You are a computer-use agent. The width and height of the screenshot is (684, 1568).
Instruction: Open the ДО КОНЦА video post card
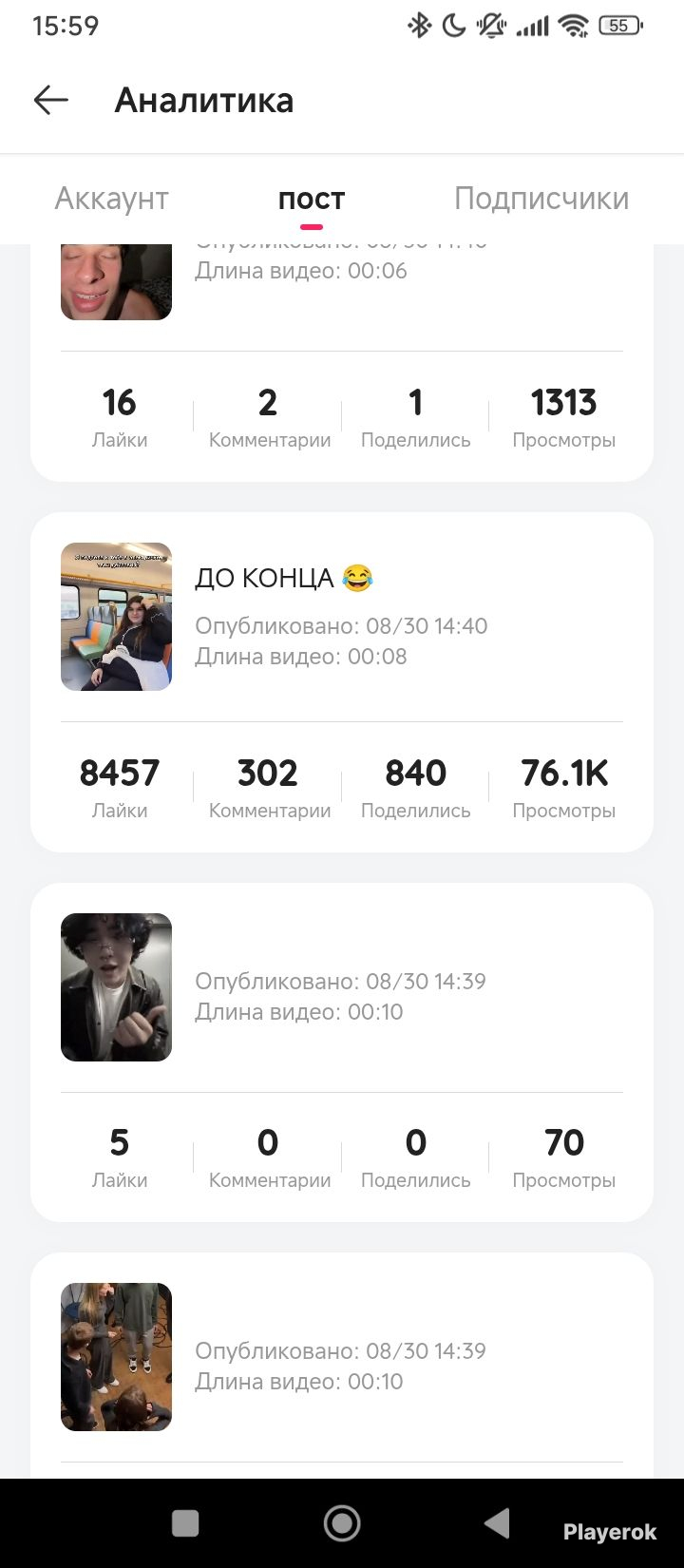point(342,682)
